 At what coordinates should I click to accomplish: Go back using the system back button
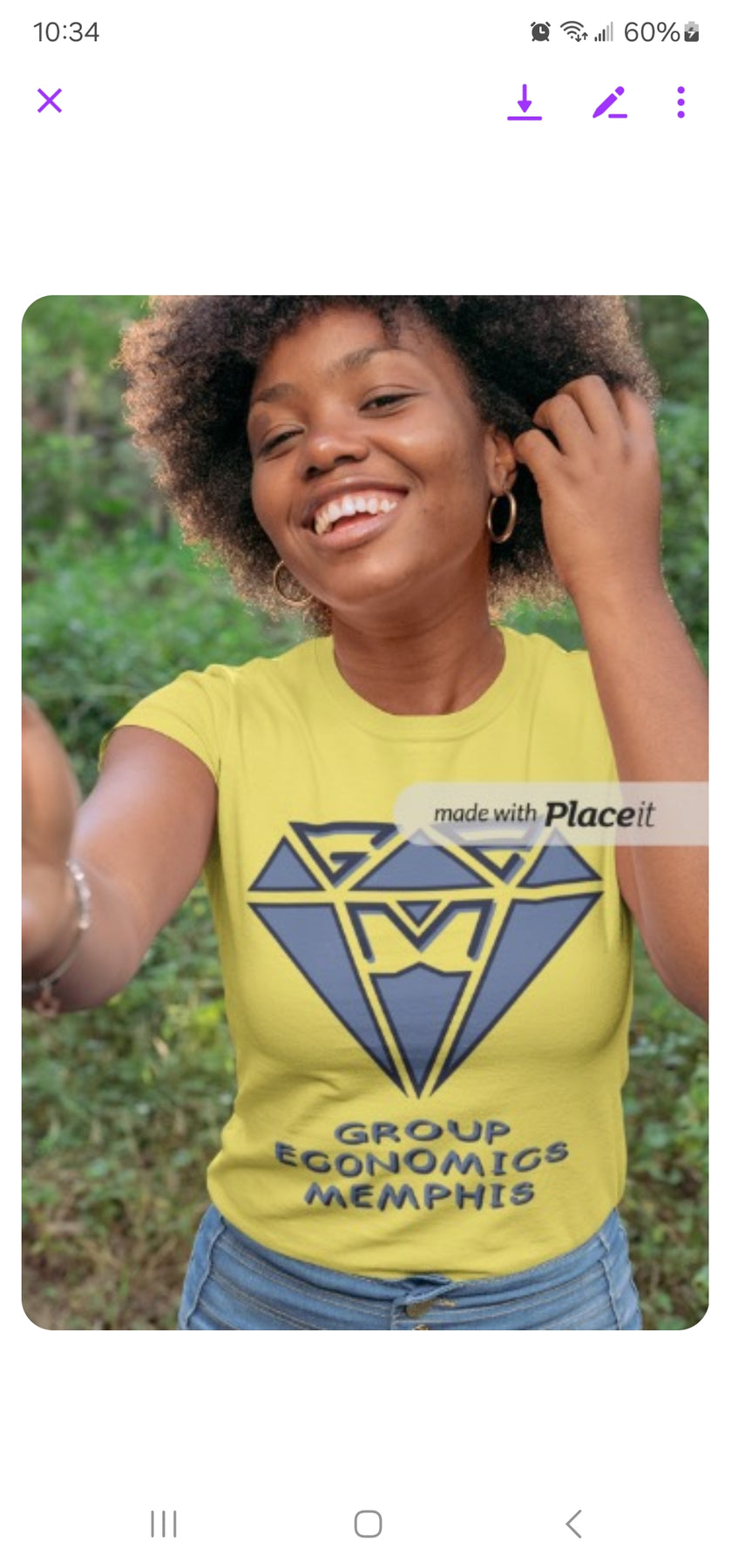point(573,1524)
